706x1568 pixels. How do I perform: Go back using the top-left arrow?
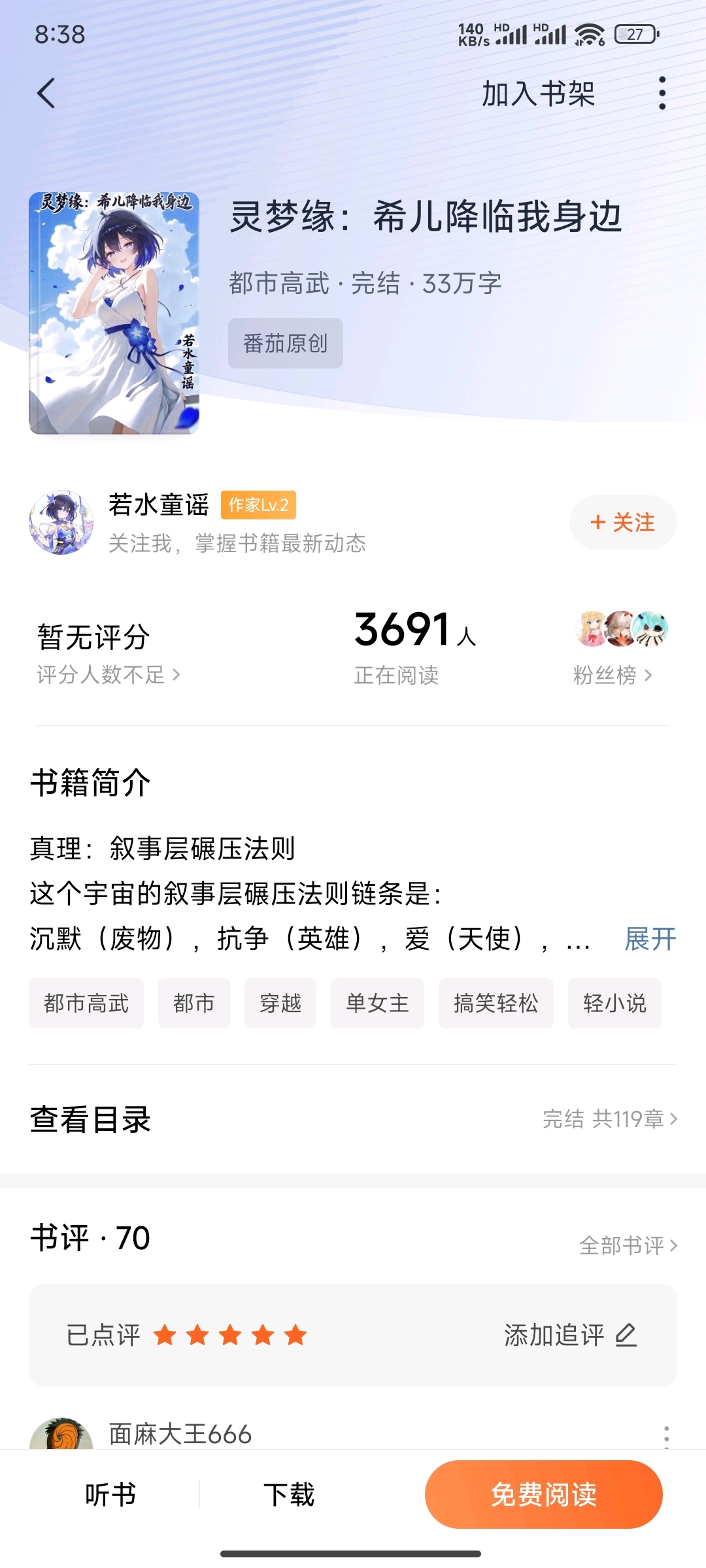(x=46, y=93)
